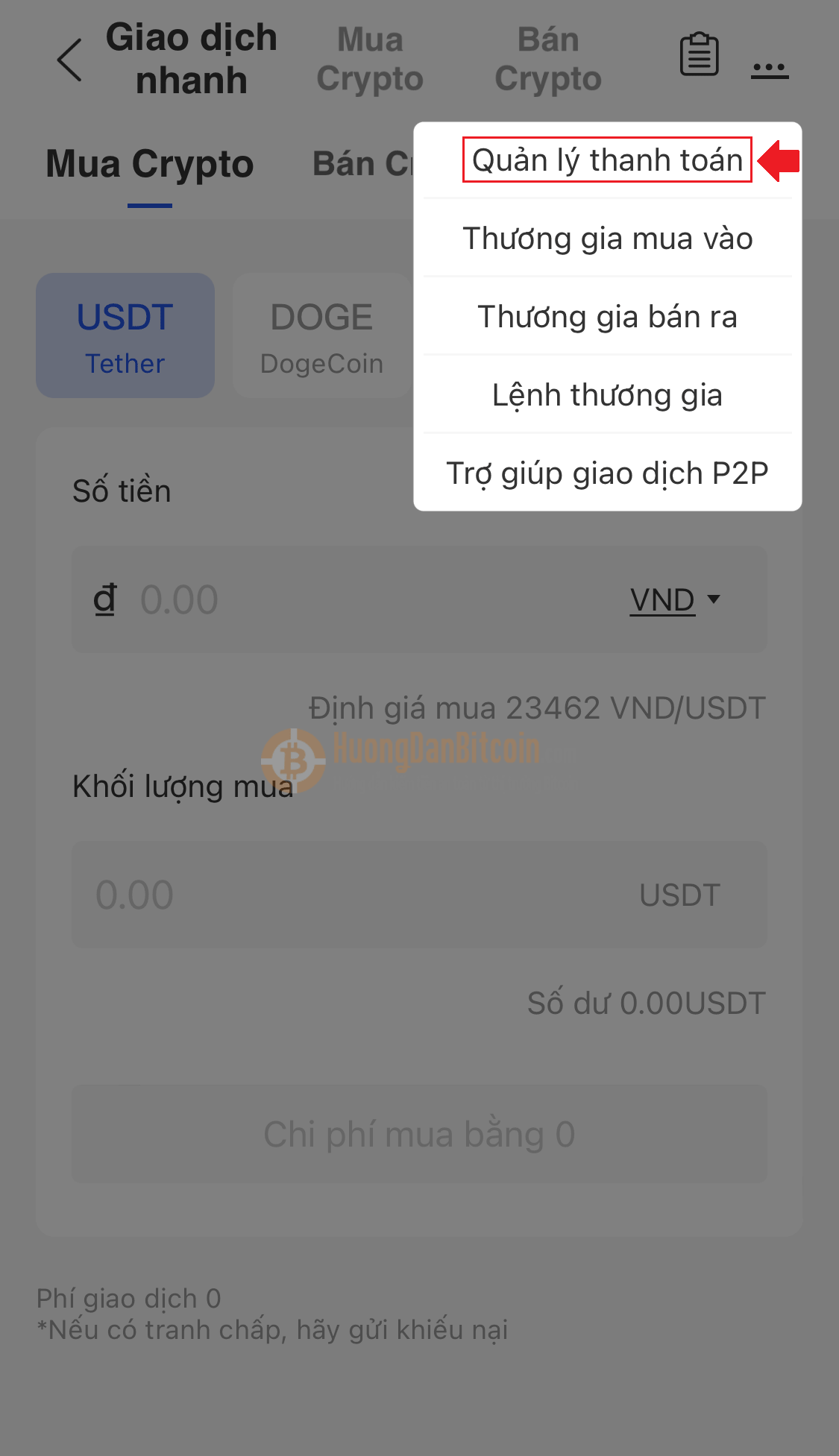This screenshot has width=839, height=1456.
Task: Select the DOGE DogeCoin chip
Action: tap(321, 335)
